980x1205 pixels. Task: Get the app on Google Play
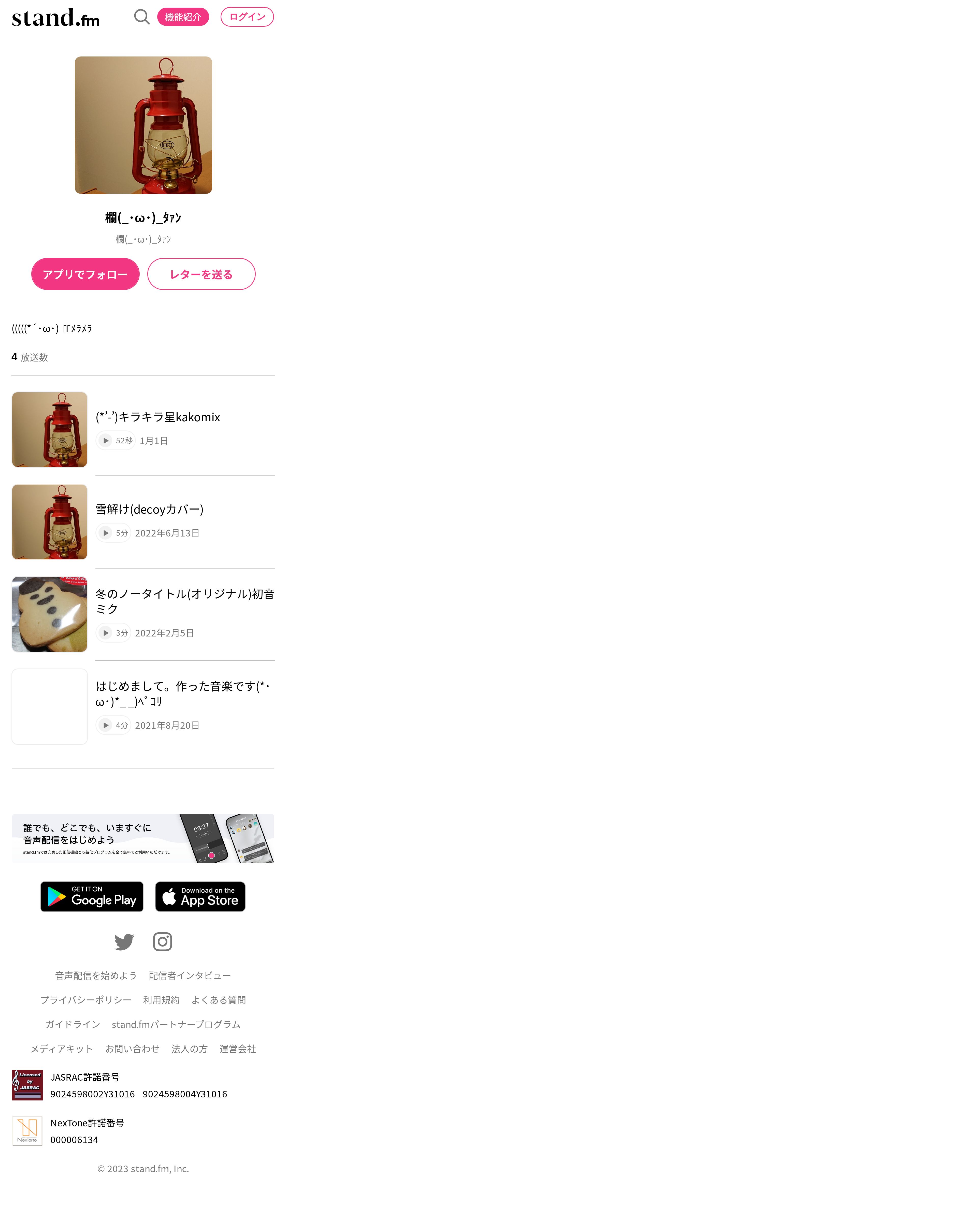pos(92,896)
